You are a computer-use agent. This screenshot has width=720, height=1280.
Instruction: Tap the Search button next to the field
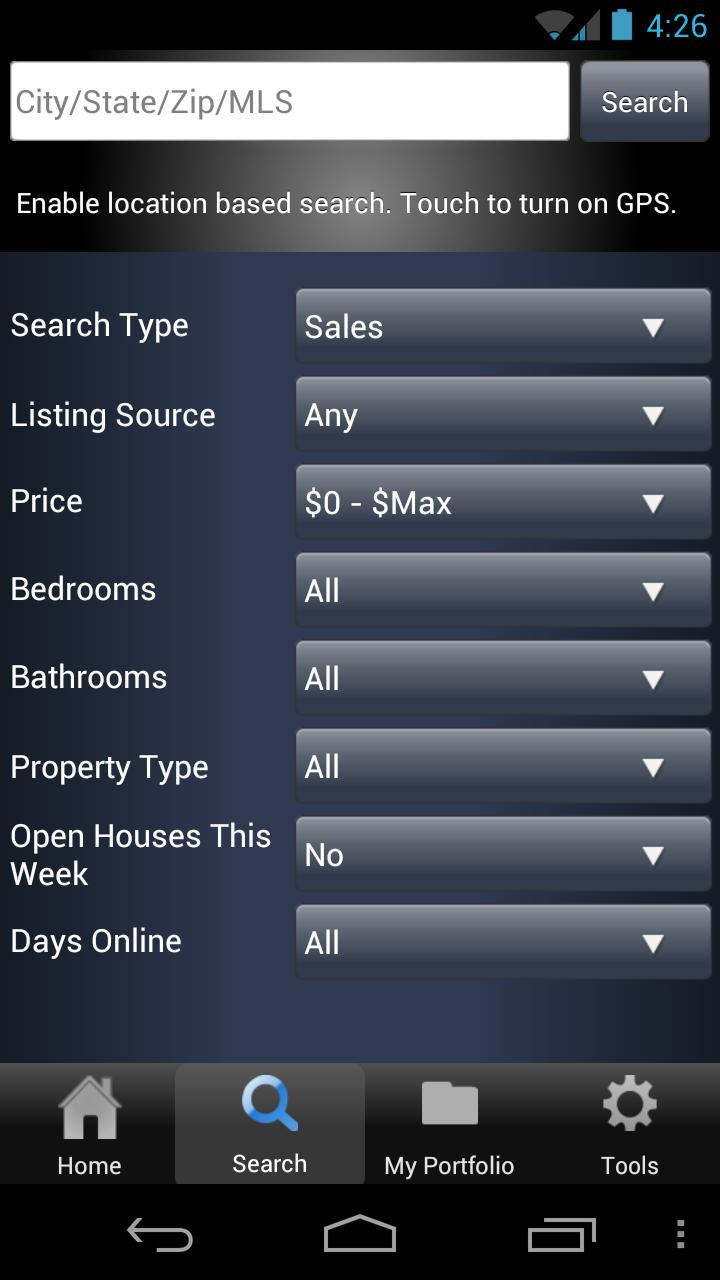tap(644, 101)
